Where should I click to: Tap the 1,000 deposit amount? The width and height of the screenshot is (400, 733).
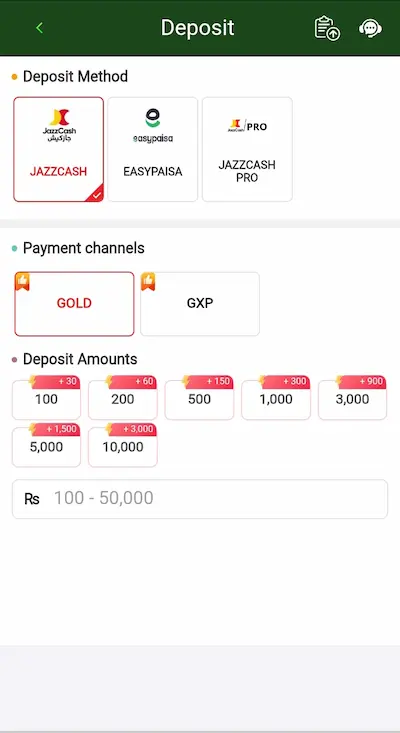click(276, 398)
